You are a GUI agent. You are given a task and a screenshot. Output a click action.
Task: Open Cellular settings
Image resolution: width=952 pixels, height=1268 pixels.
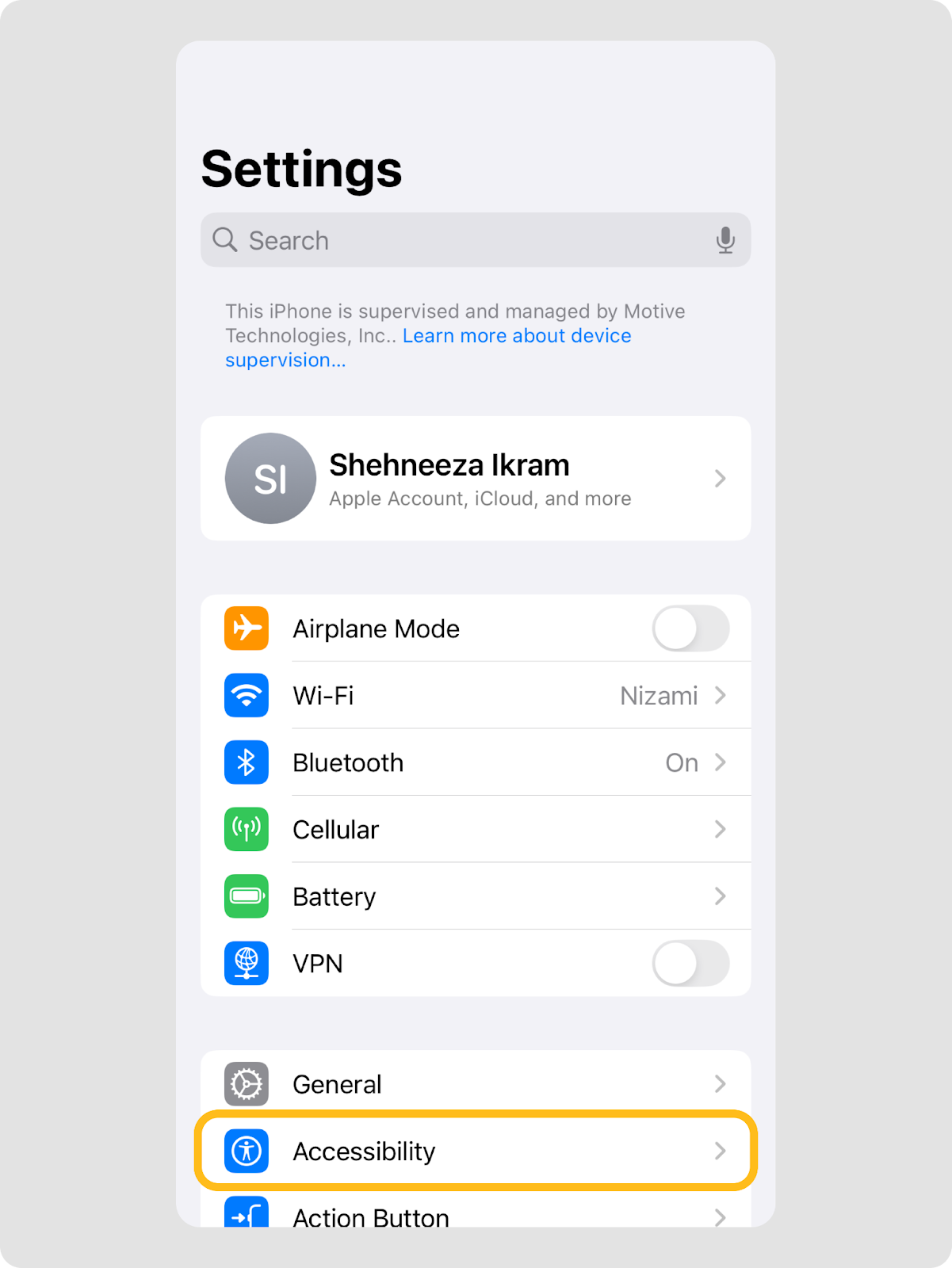476,830
